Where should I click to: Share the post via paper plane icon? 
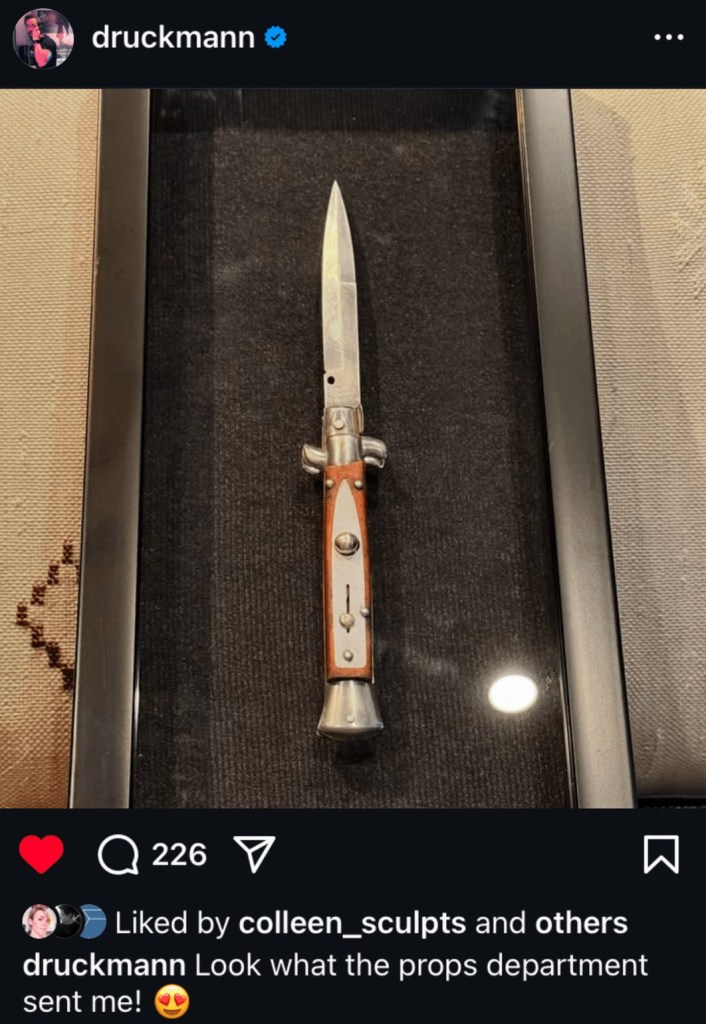(x=253, y=855)
